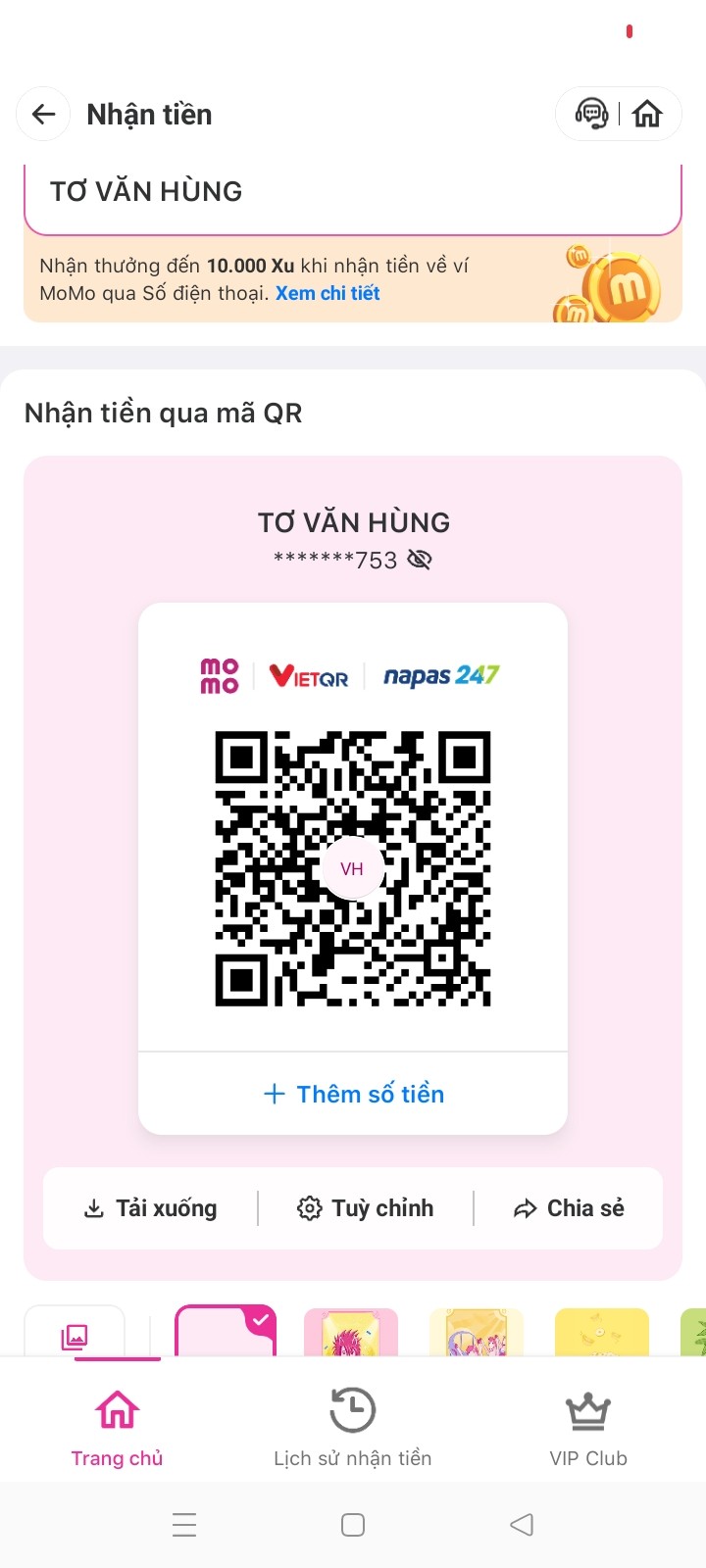Switch to Trang chủ tab
The image size is (706, 1568).
click(x=117, y=1427)
